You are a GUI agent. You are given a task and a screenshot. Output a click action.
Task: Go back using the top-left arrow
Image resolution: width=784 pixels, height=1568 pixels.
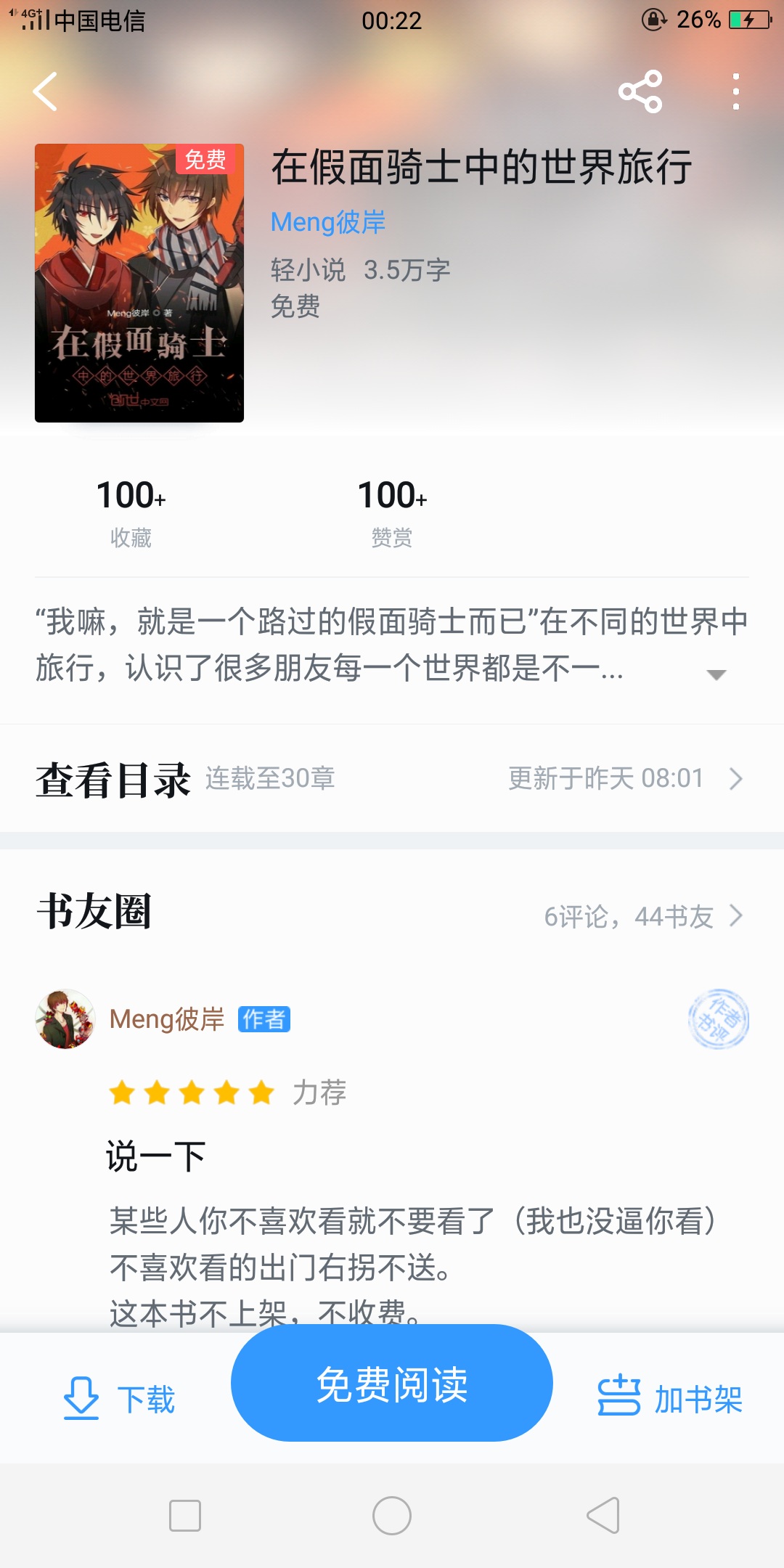tap(45, 91)
